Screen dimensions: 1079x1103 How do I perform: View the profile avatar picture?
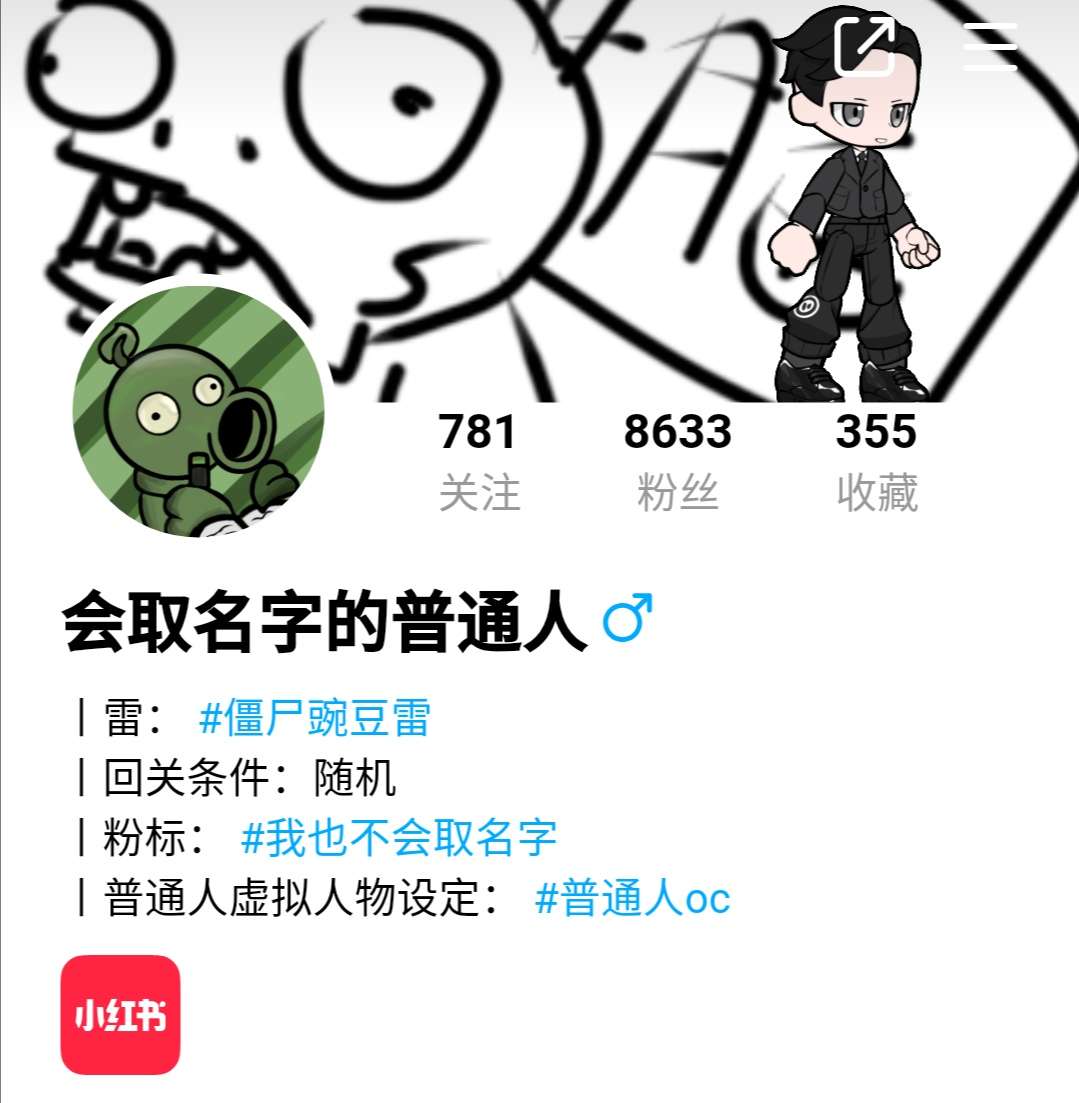(x=199, y=411)
